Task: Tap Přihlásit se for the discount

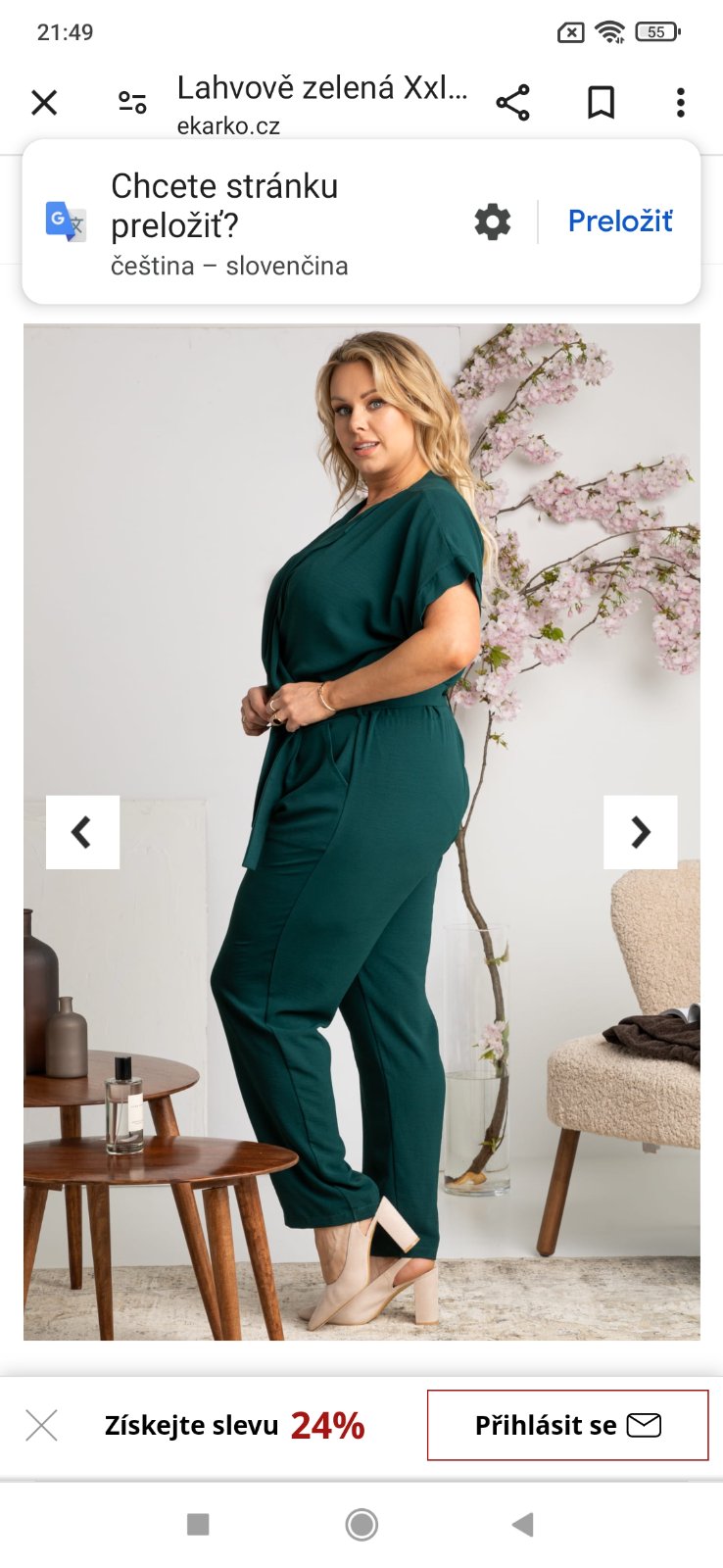Action: pyautogui.click(x=567, y=1425)
